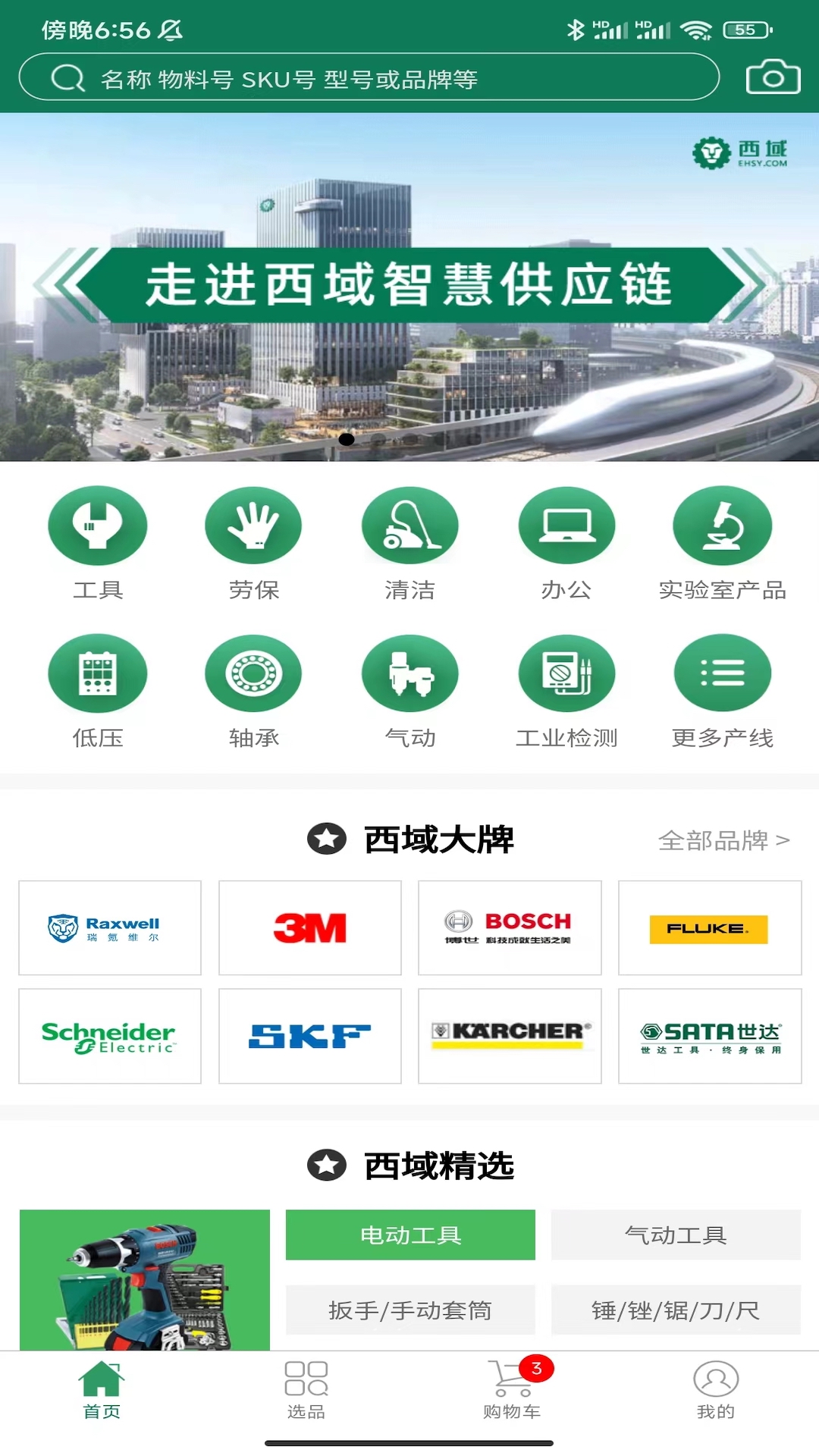The width and height of the screenshot is (819, 1456).
Task: Open the BOSCH brand tile
Action: coord(510,927)
